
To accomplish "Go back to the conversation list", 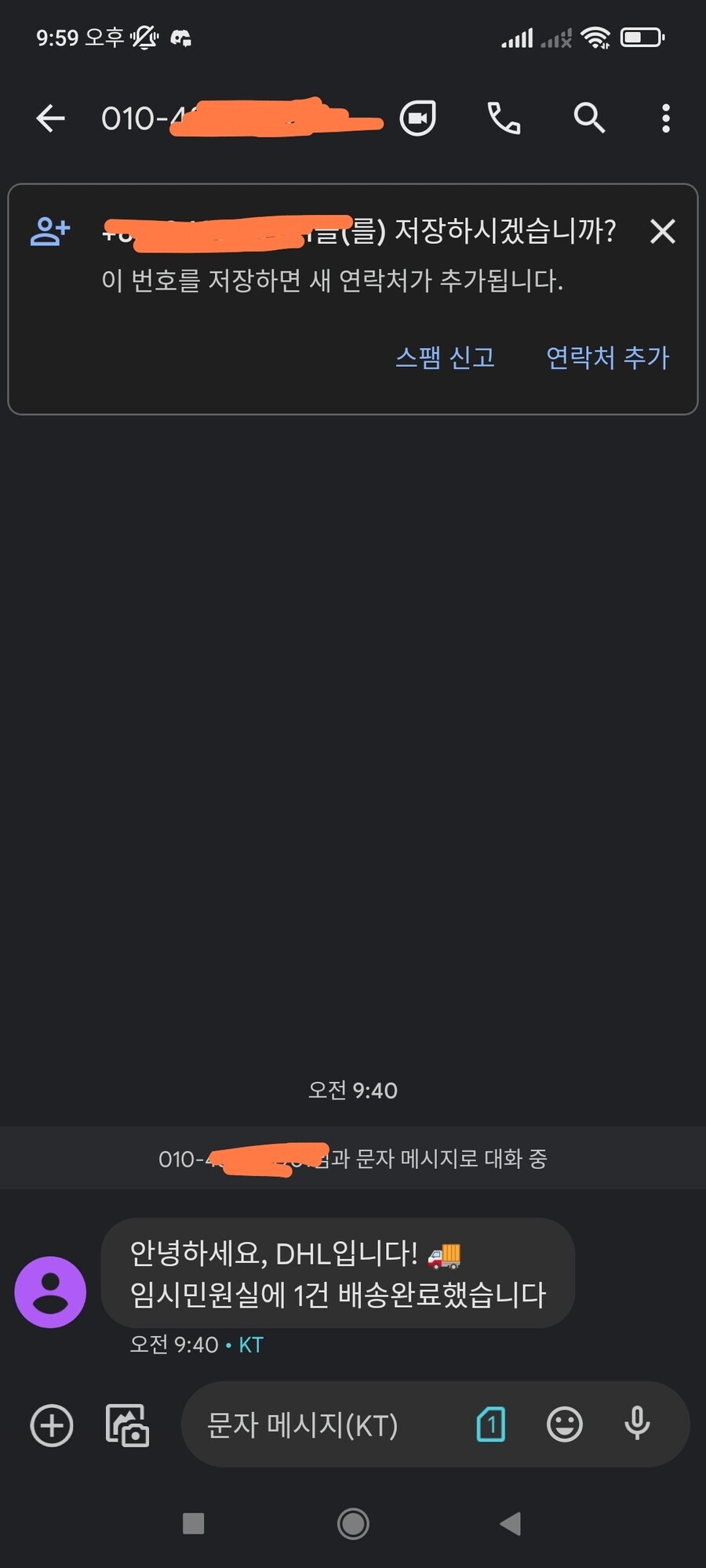I will point(50,118).
